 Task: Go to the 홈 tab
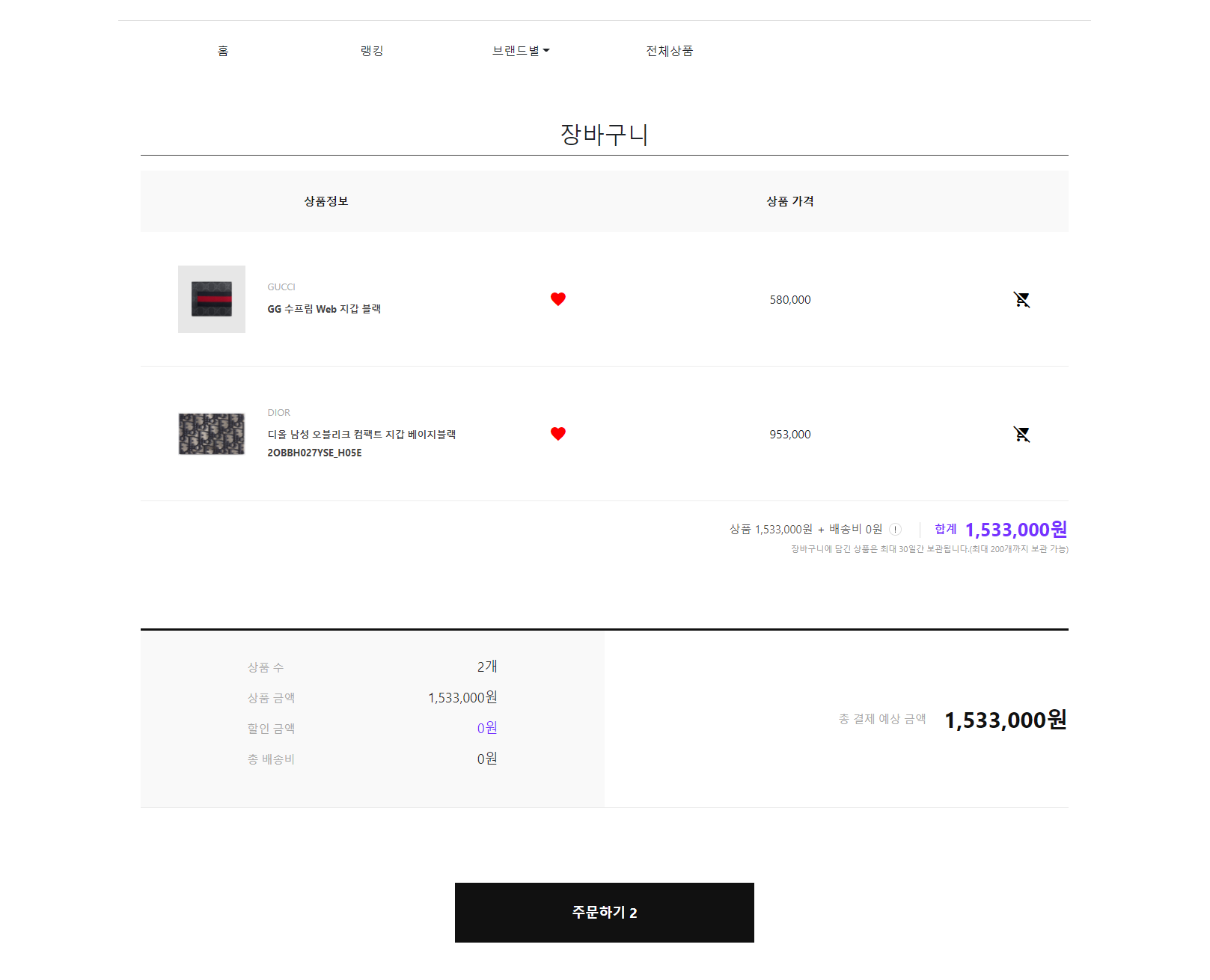pos(223,51)
